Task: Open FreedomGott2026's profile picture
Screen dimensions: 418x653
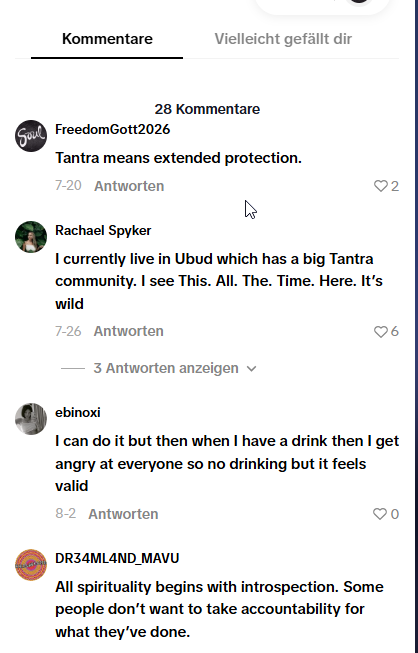Action: pyautogui.click(x=31, y=136)
